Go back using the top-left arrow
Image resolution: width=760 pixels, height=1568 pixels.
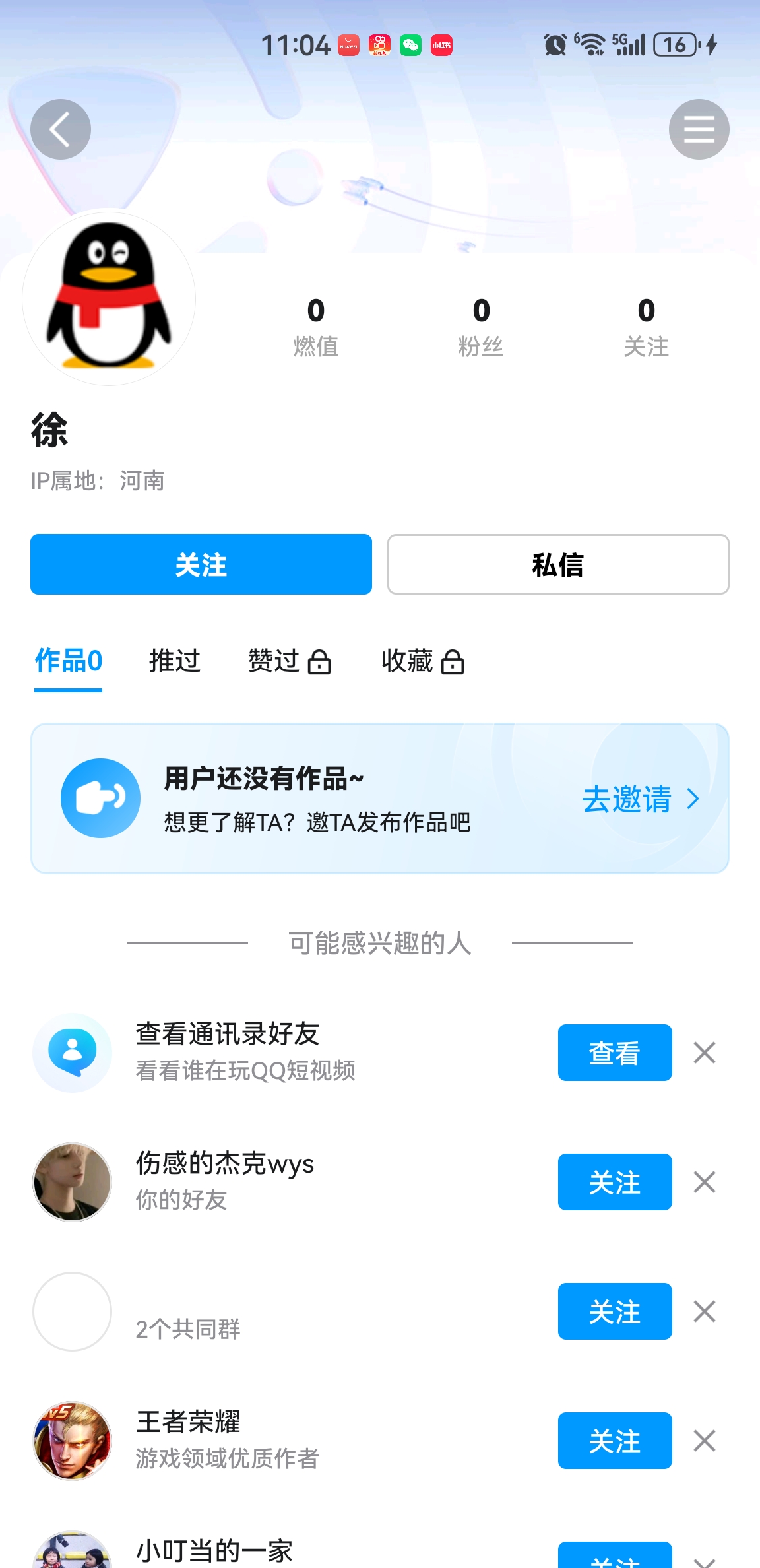click(61, 129)
